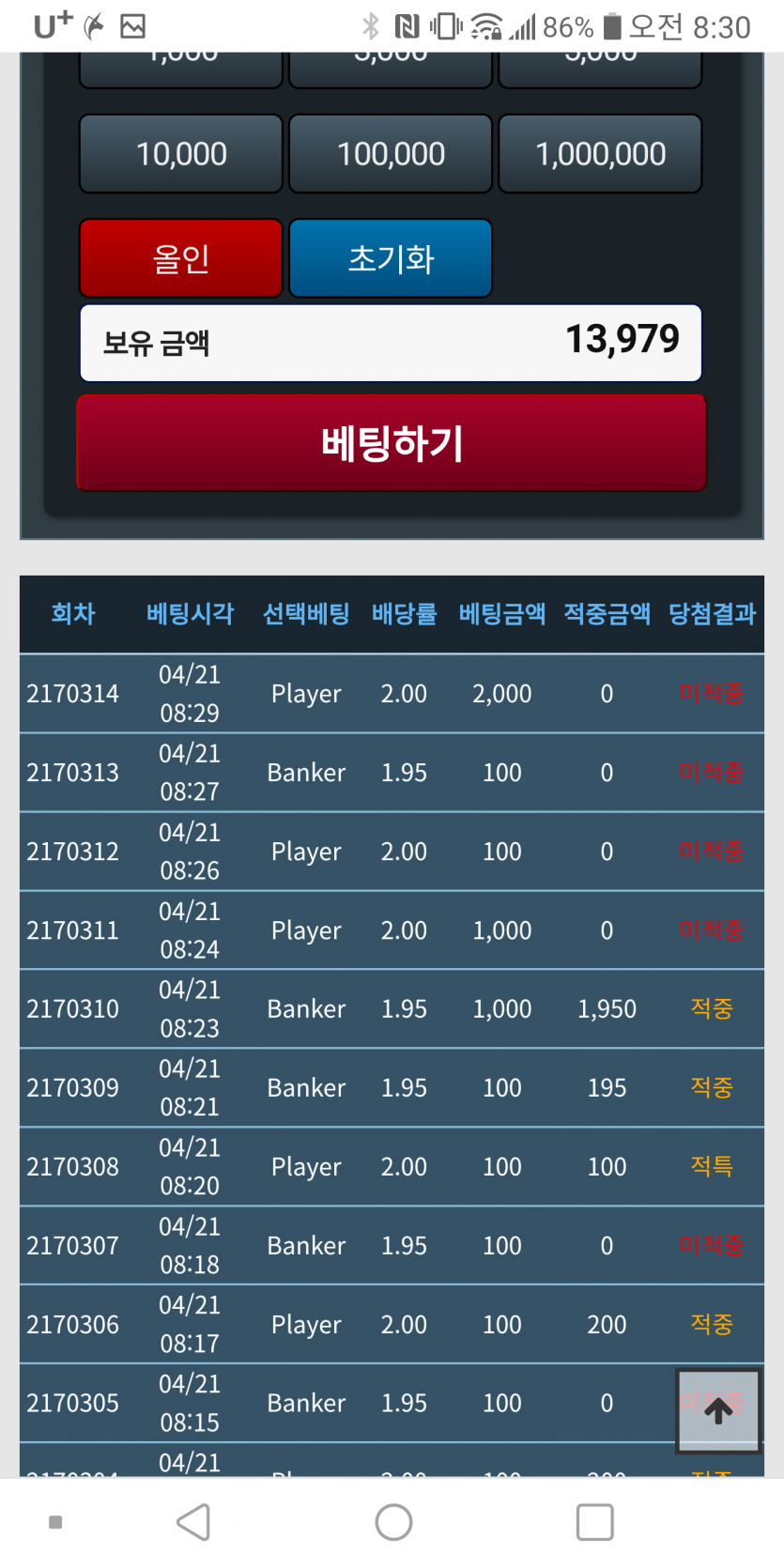Go back using the system back button
The image size is (784, 1568).
pyautogui.click(x=194, y=1522)
